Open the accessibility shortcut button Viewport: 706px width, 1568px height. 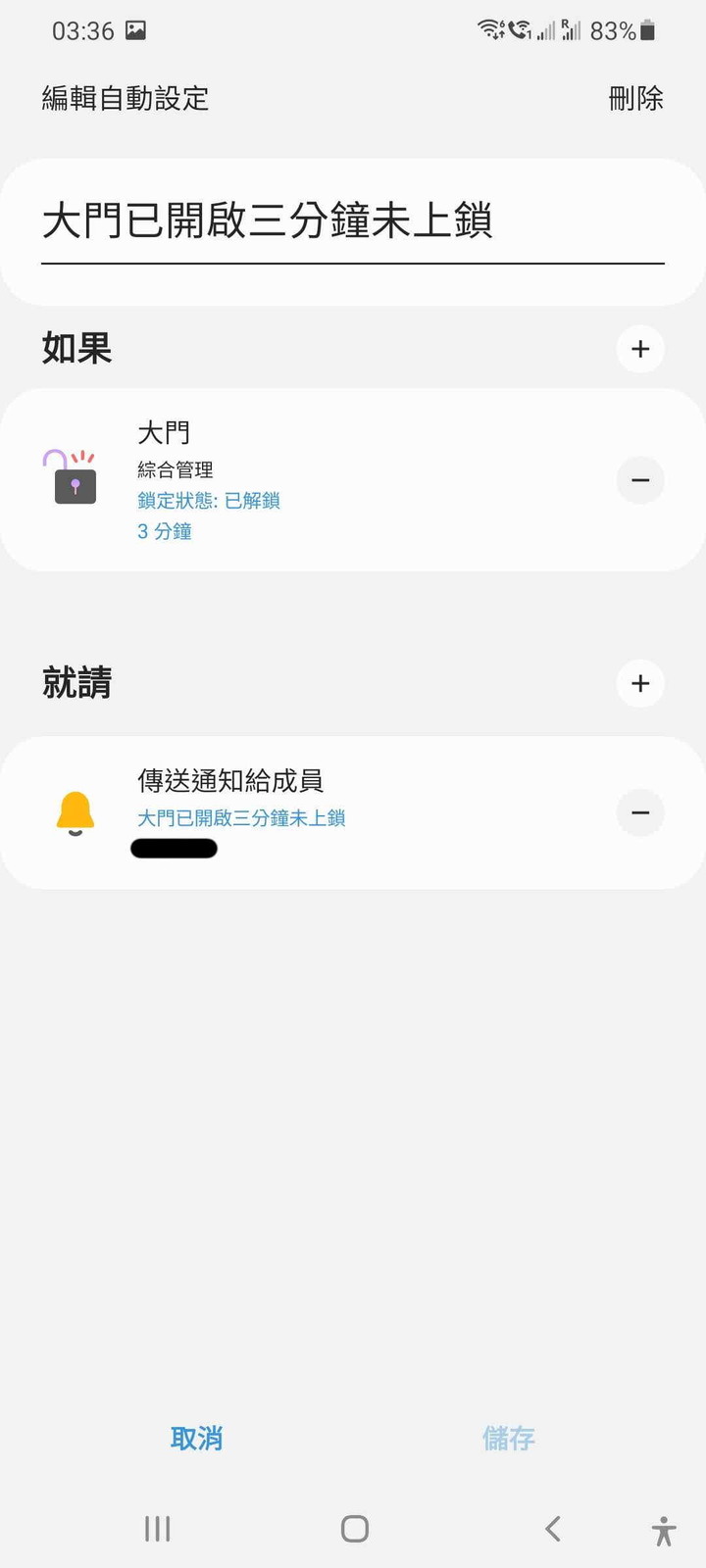(x=664, y=1530)
